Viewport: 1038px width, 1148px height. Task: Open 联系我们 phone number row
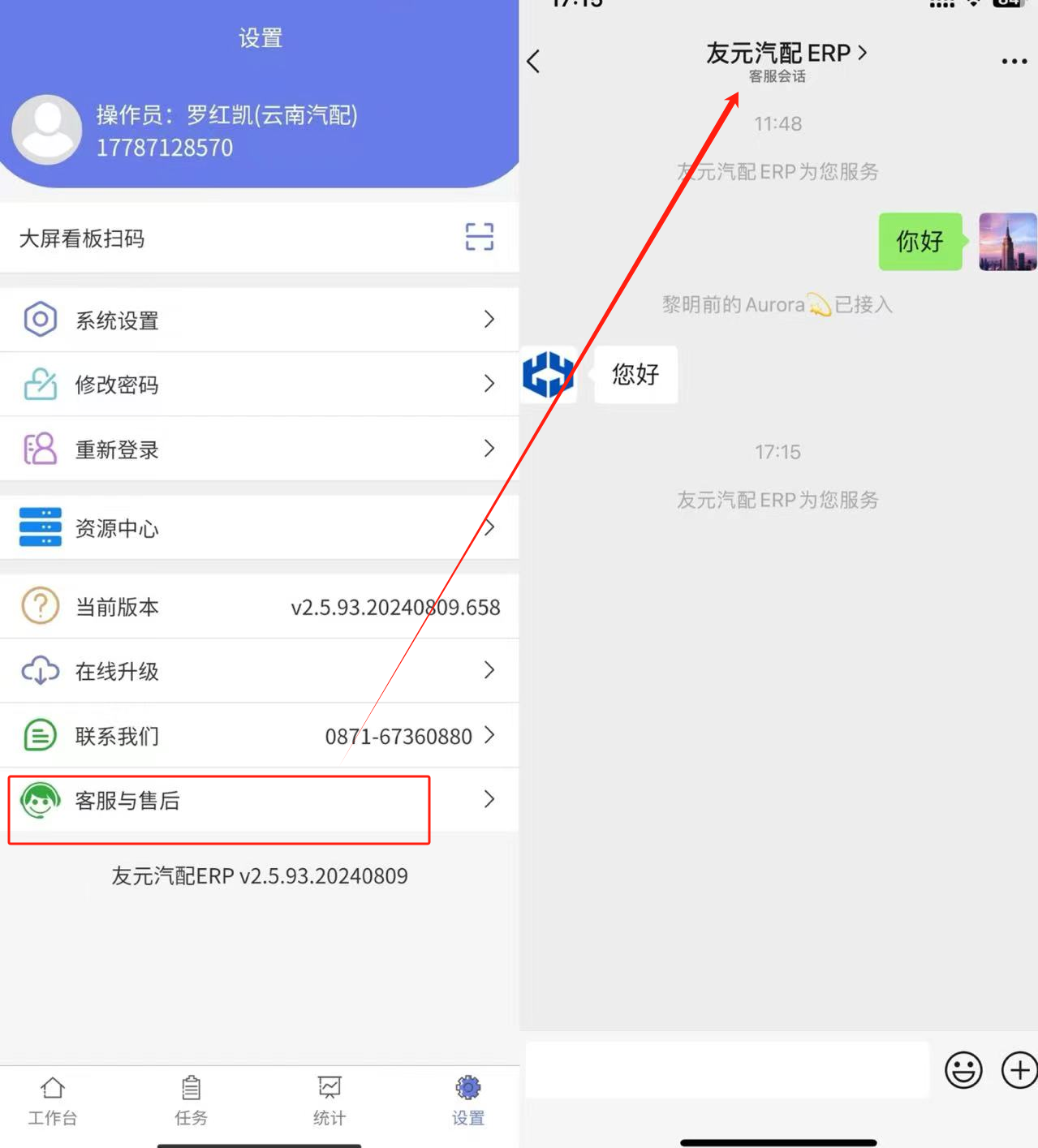tap(259, 736)
